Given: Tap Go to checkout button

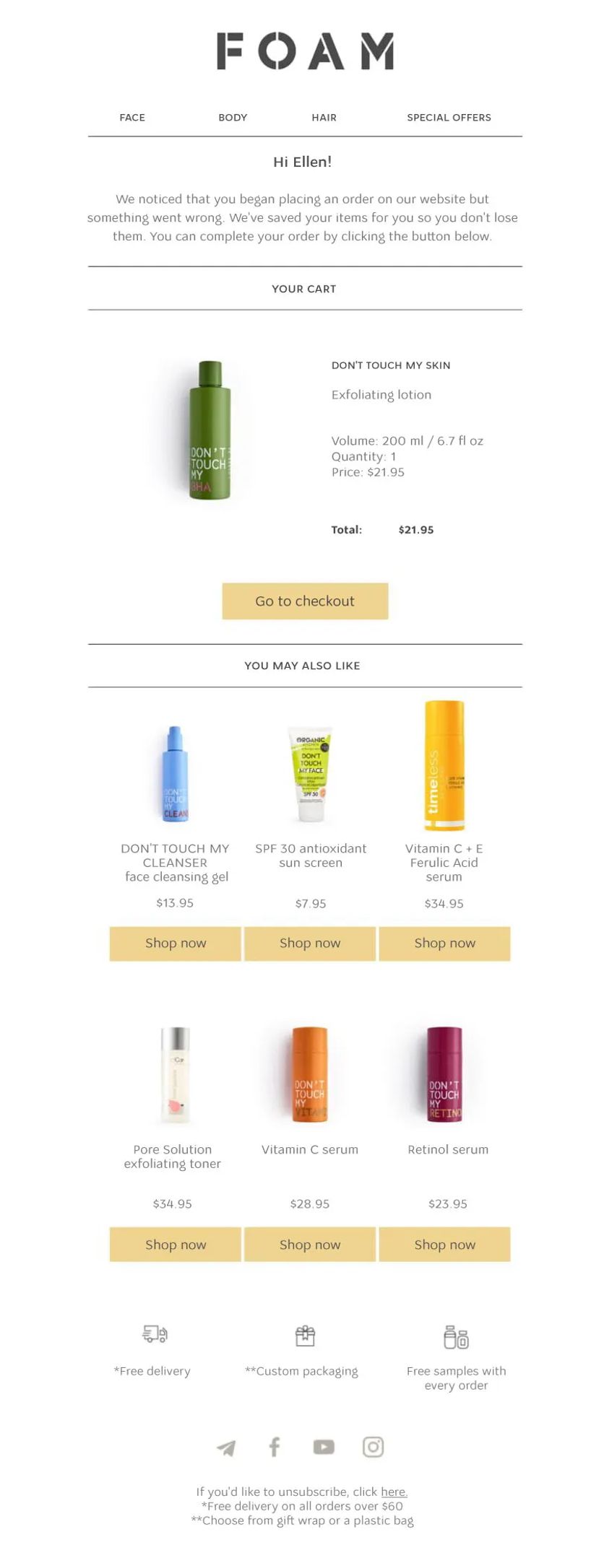Looking at the screenshot, I should (305, 601).
